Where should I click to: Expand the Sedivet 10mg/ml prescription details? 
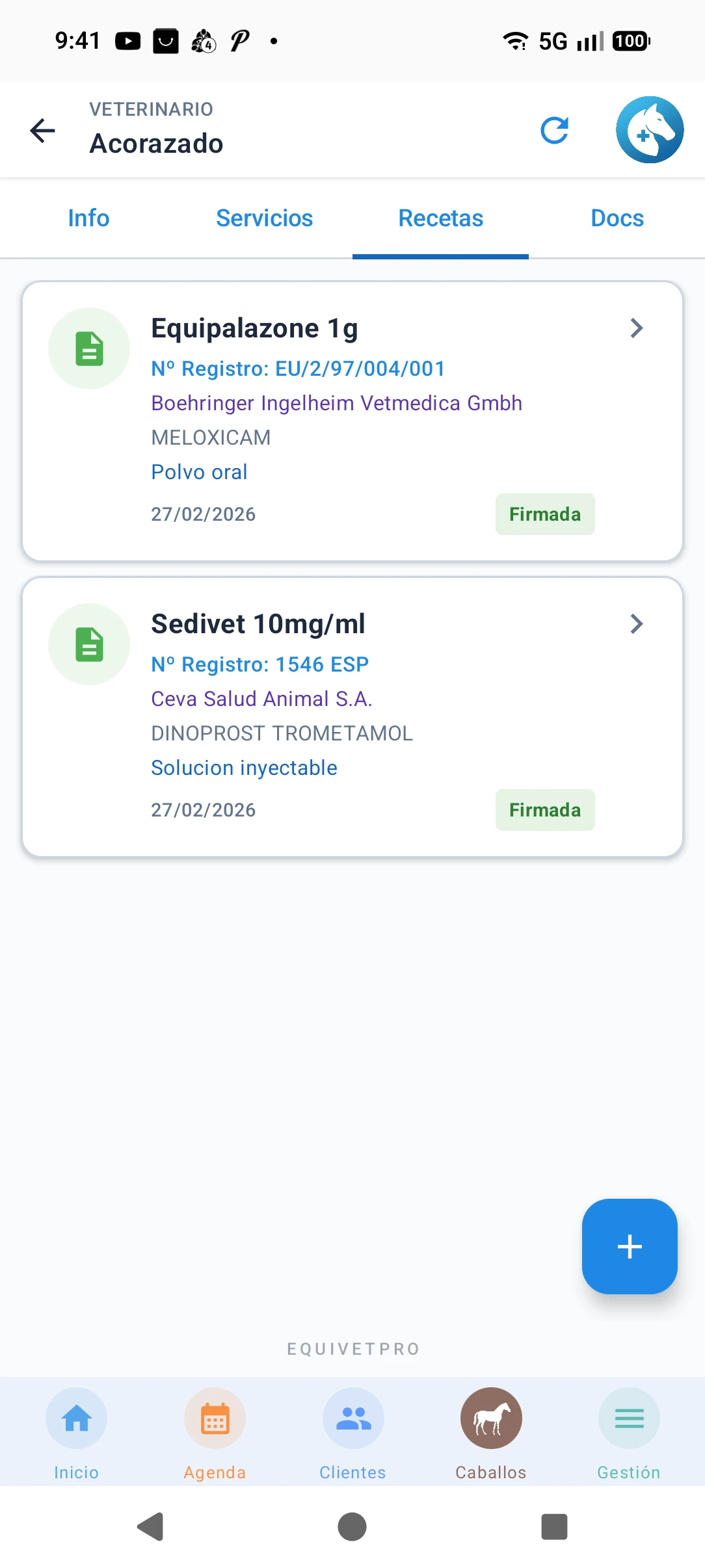point(637,623)
